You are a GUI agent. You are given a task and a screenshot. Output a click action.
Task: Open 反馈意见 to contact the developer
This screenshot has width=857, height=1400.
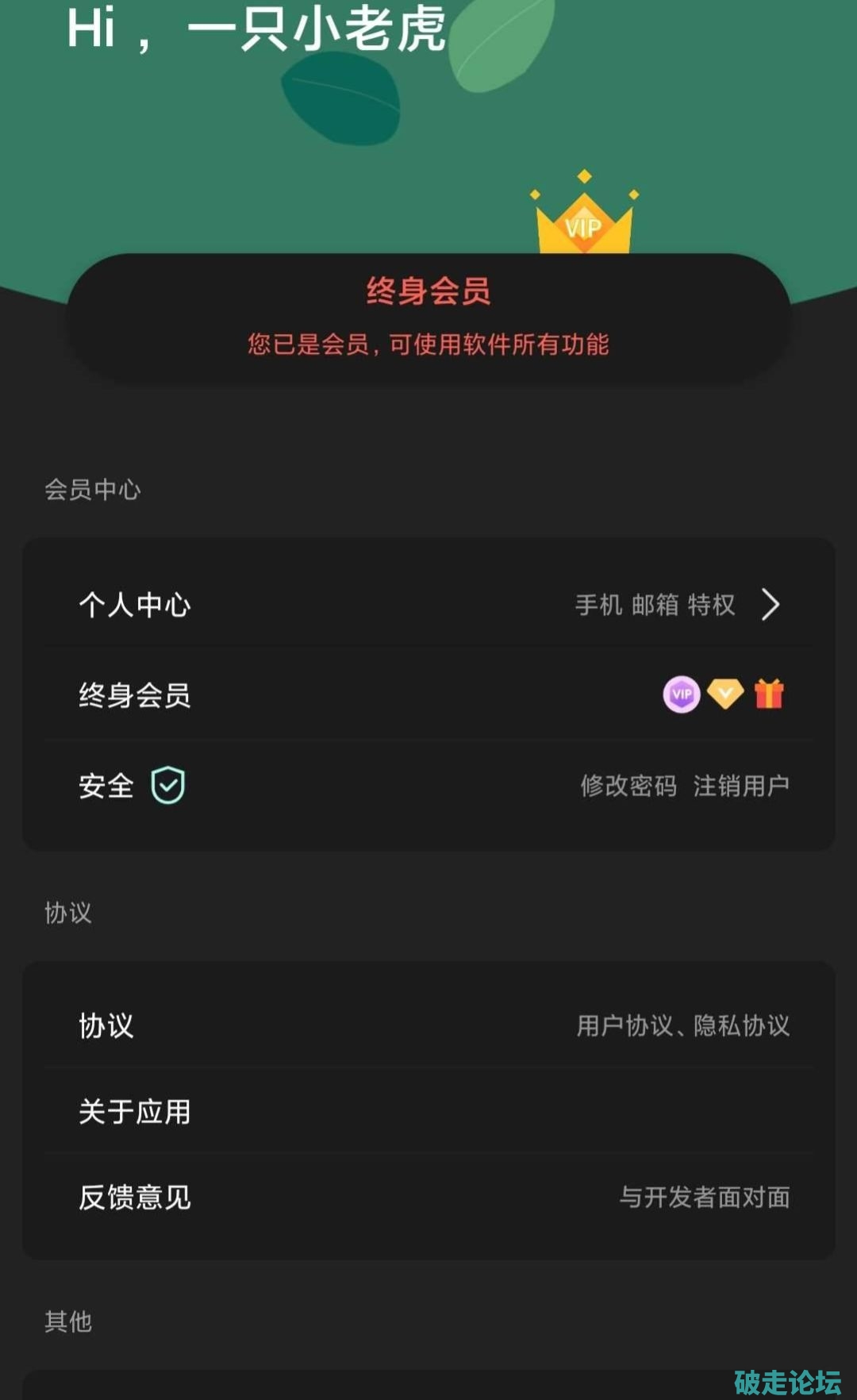(428, 1197)
